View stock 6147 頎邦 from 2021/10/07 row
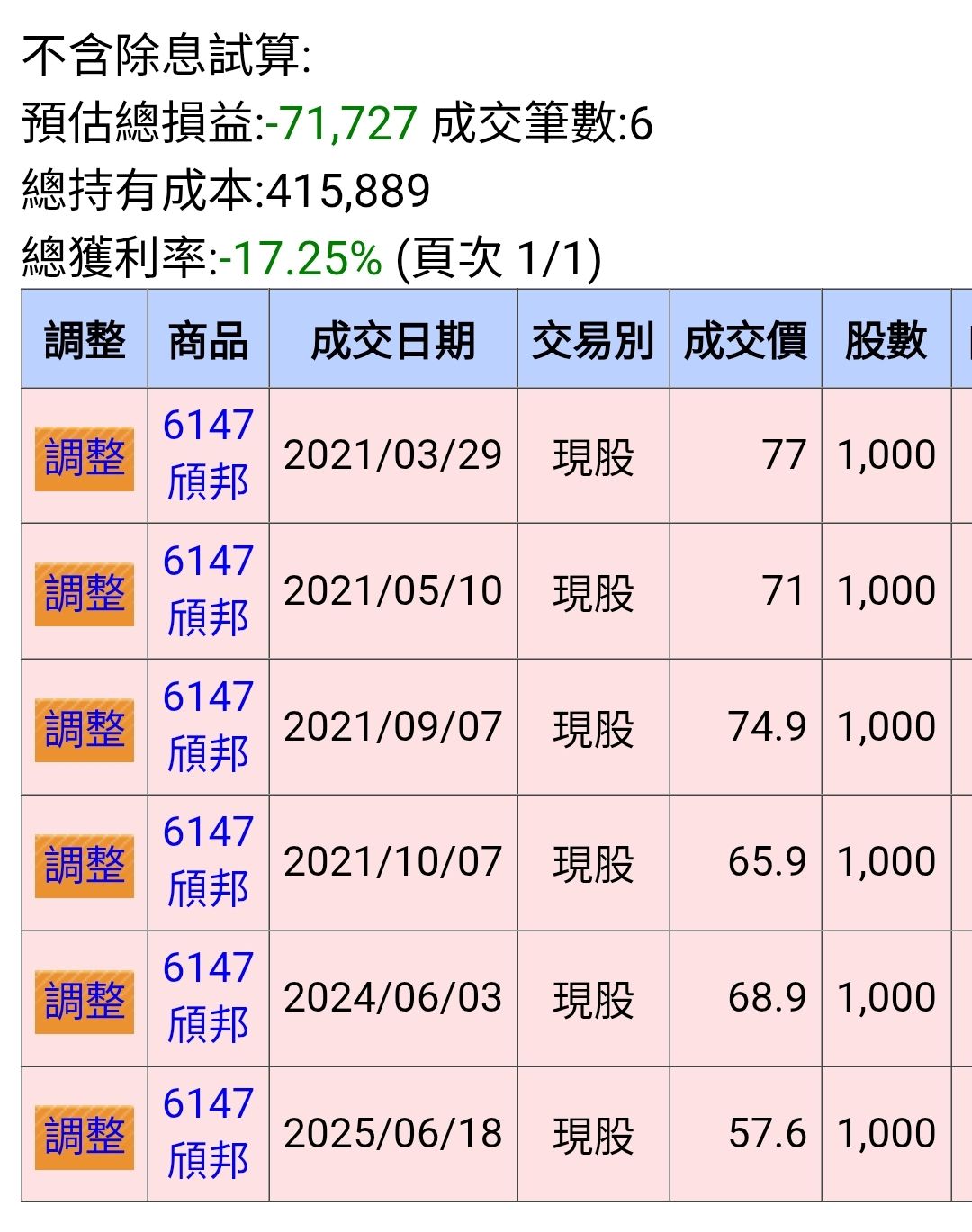 click(208, 861)
